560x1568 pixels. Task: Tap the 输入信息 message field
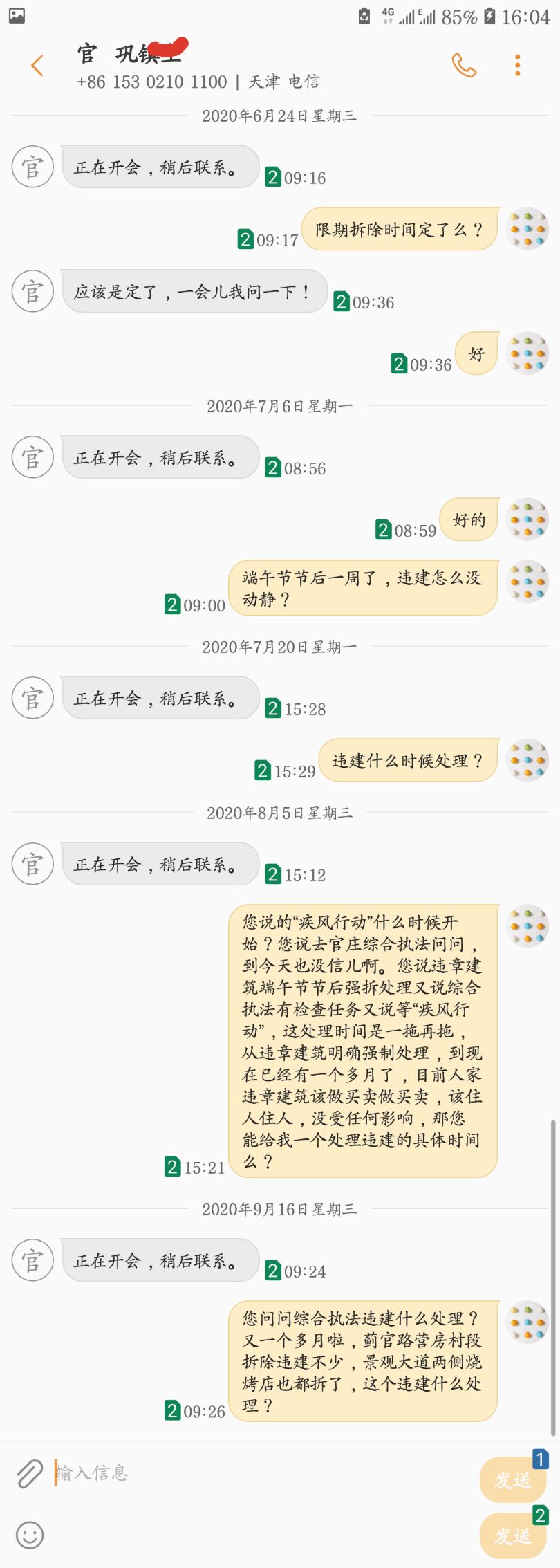click(263, 1473)
